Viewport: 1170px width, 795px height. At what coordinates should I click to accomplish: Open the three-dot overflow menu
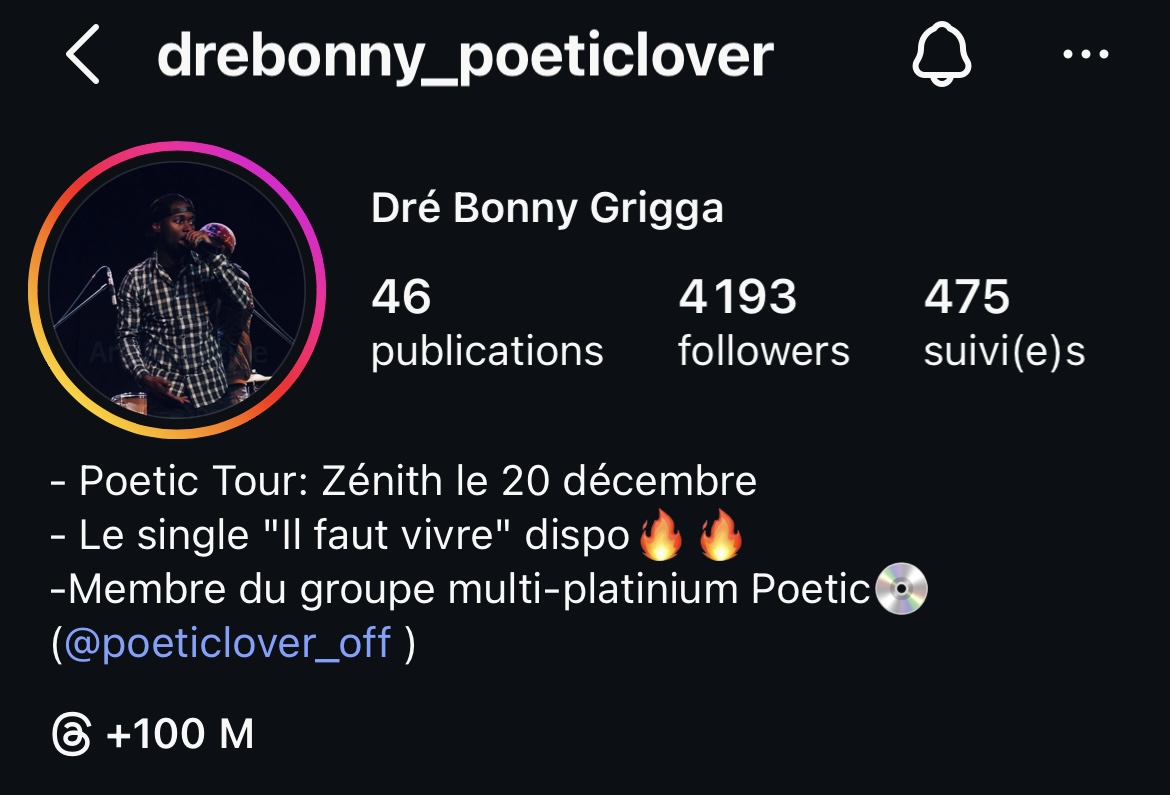[1086, 55]
